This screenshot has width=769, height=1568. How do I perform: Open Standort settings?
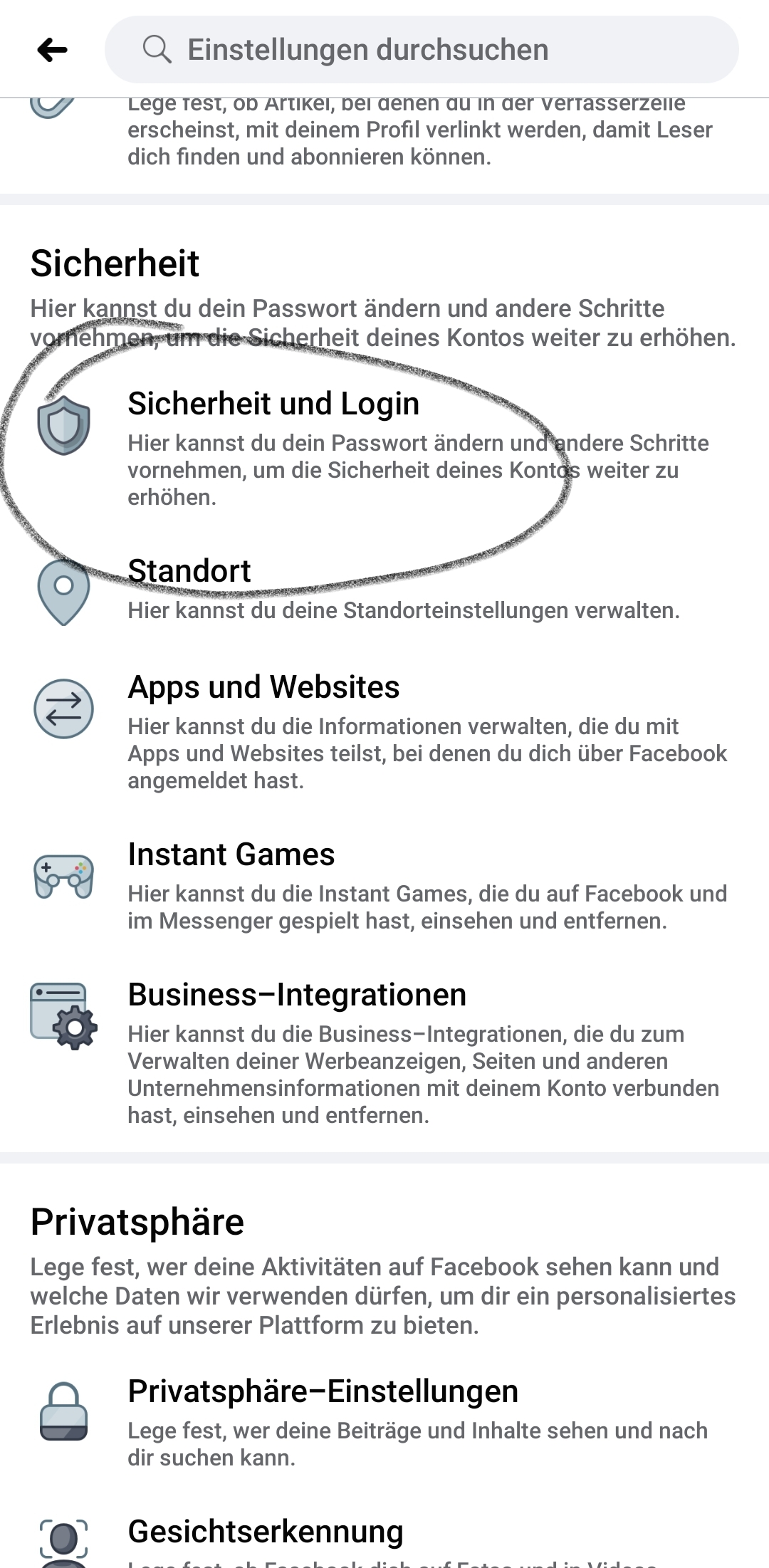[189, 571]
